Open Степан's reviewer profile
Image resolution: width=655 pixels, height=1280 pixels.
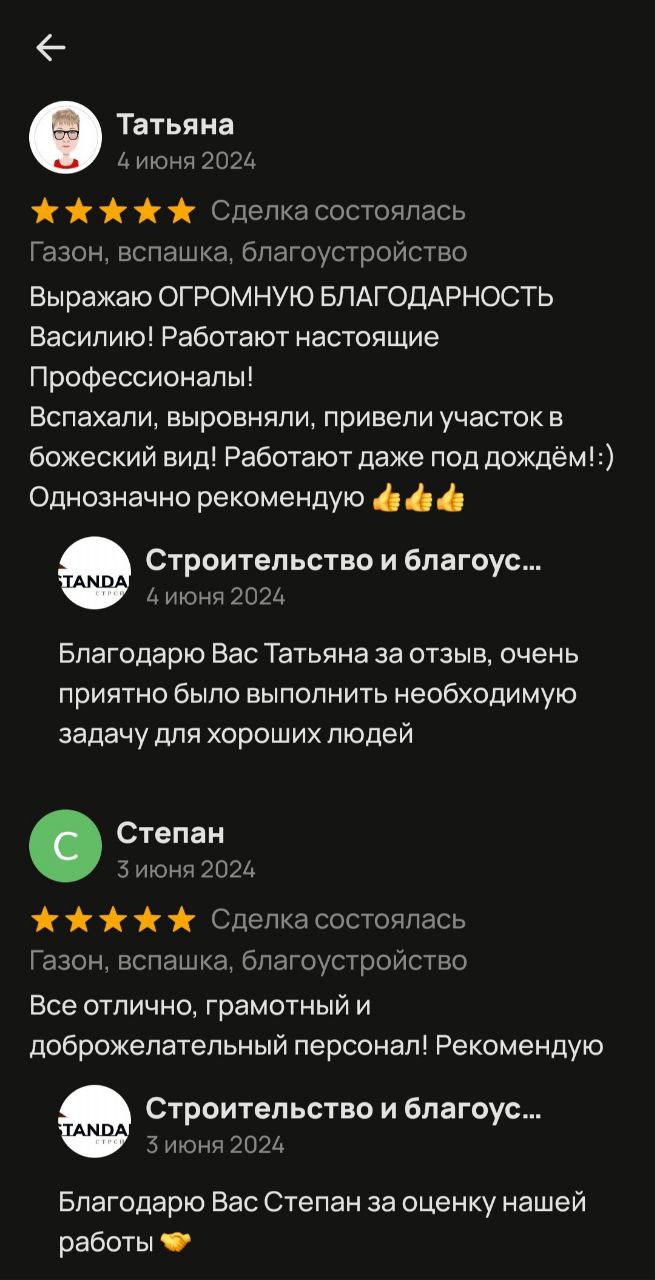click(x=66, y=846)
